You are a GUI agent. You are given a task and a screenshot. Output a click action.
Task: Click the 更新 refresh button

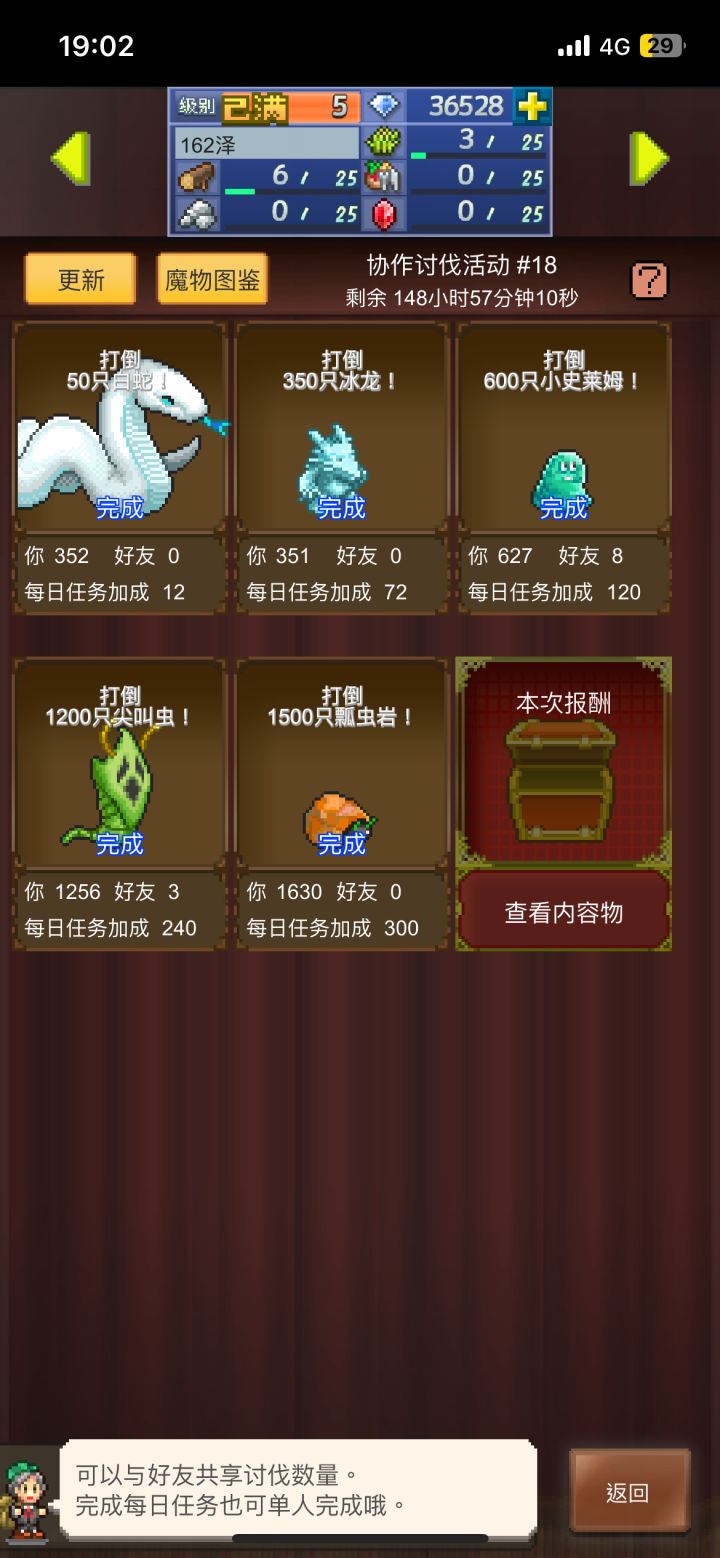[82, 280]
